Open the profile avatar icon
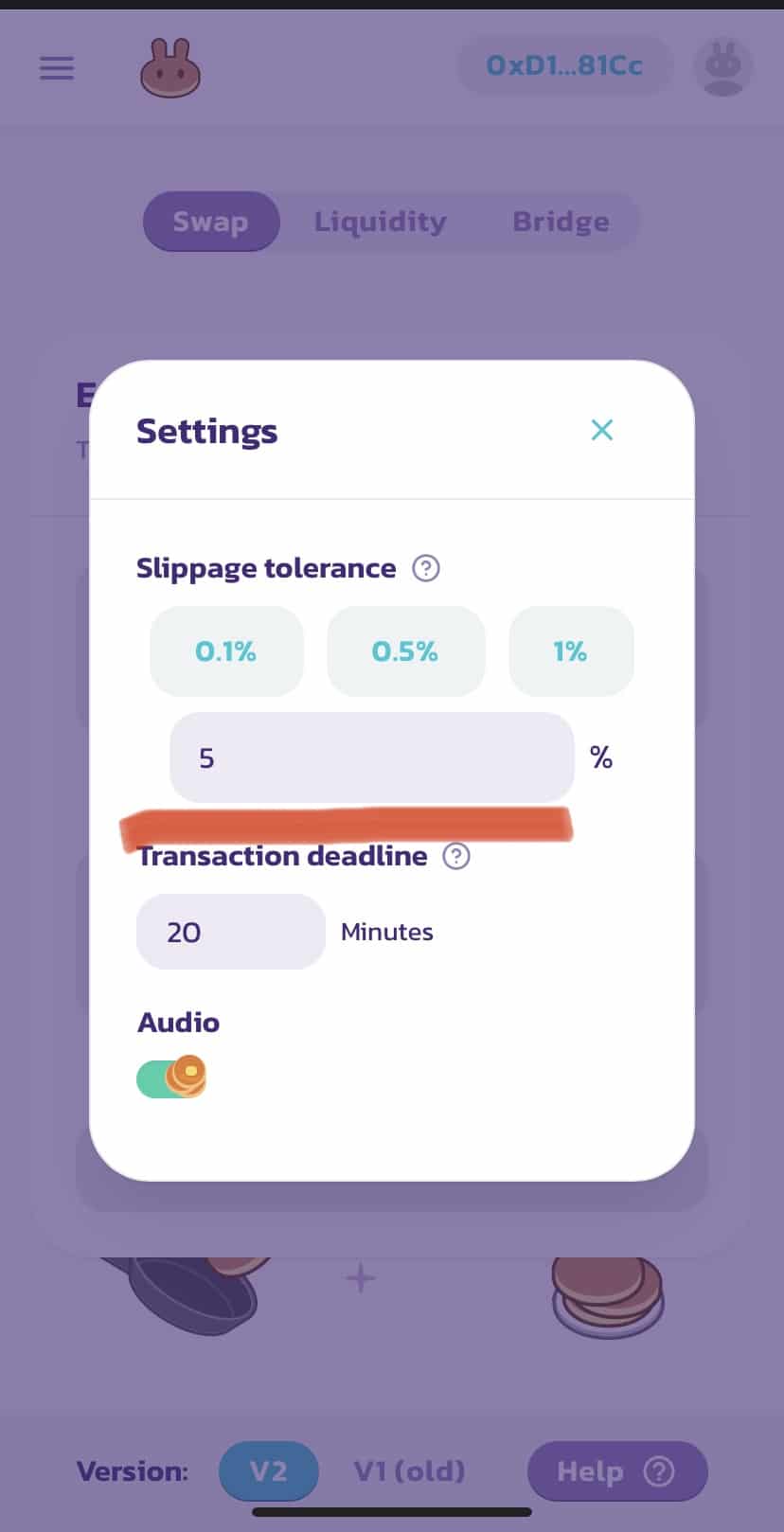The height and width of the screenshot is (1532, 784). pos(723,68)
